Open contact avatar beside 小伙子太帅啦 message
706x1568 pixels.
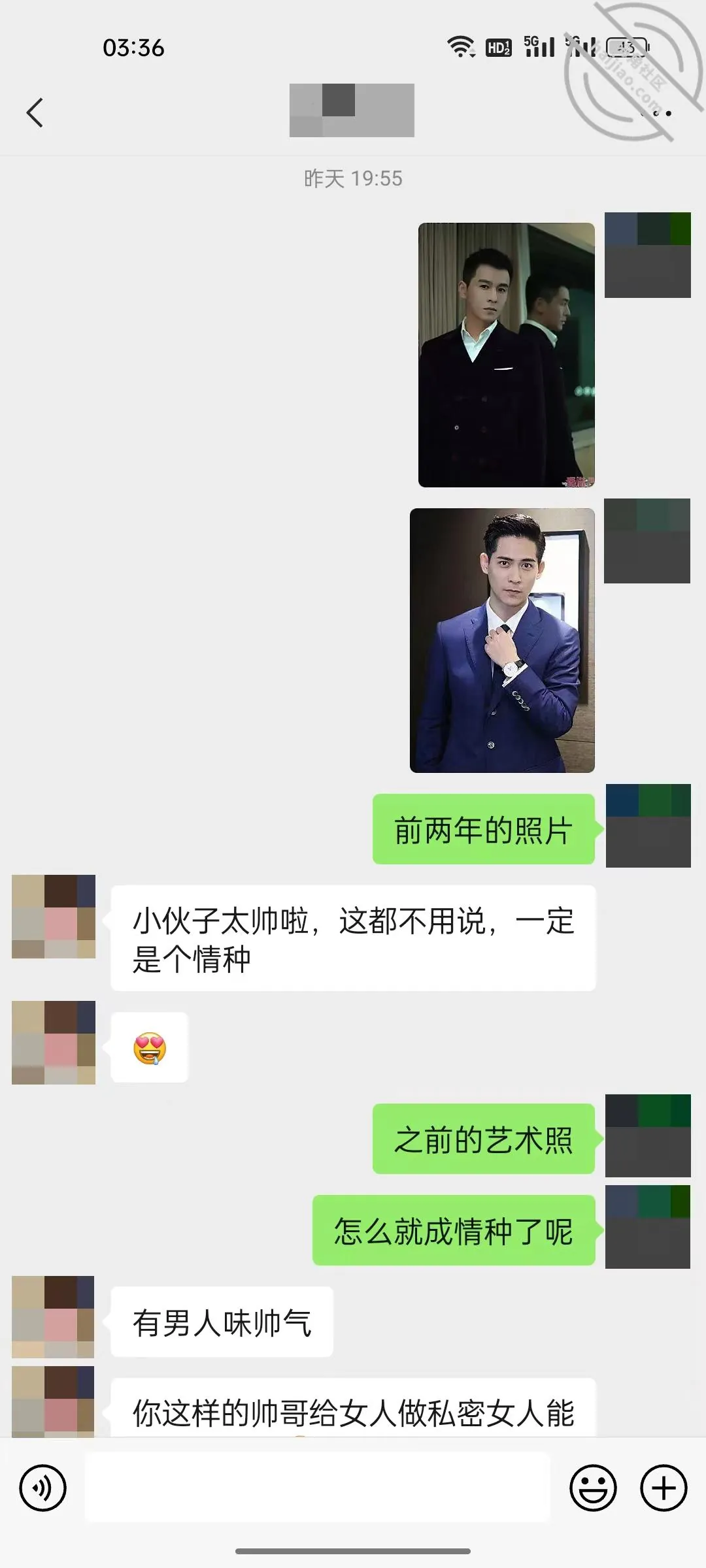54,917
